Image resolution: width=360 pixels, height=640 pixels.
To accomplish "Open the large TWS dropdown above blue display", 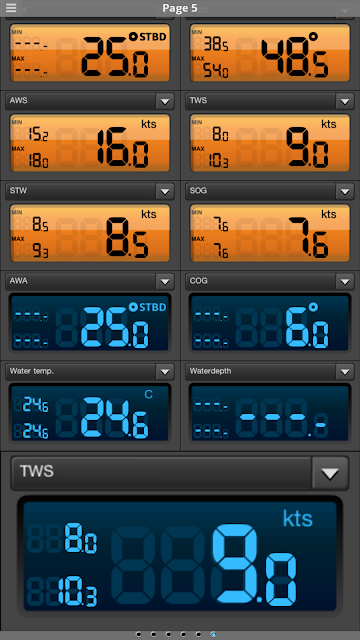I will pyautogui.click(x=330, y=473).
